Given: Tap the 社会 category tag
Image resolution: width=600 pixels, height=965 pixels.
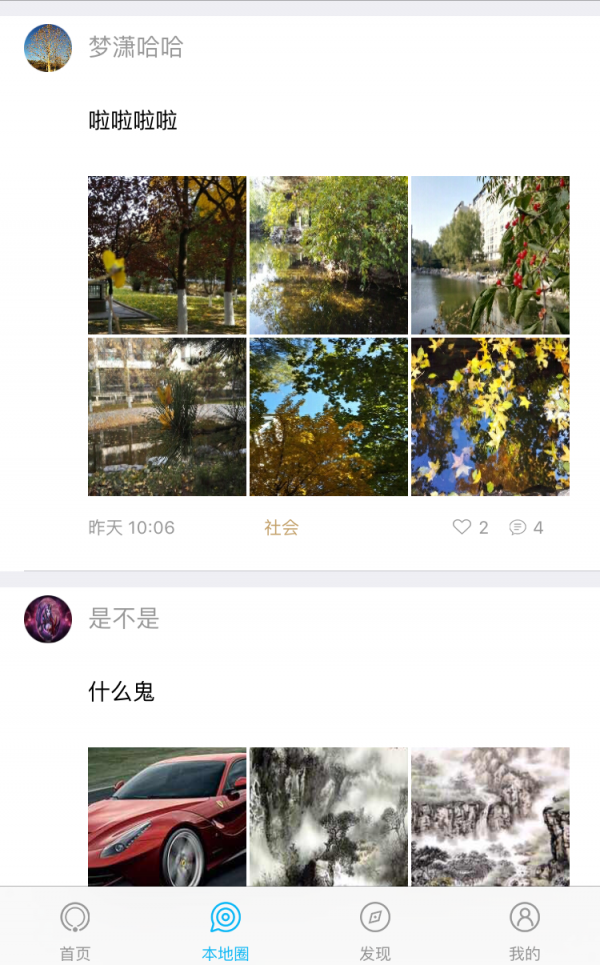Looking at the screenshot, I should pyautogui.click(x=281, y=527).
